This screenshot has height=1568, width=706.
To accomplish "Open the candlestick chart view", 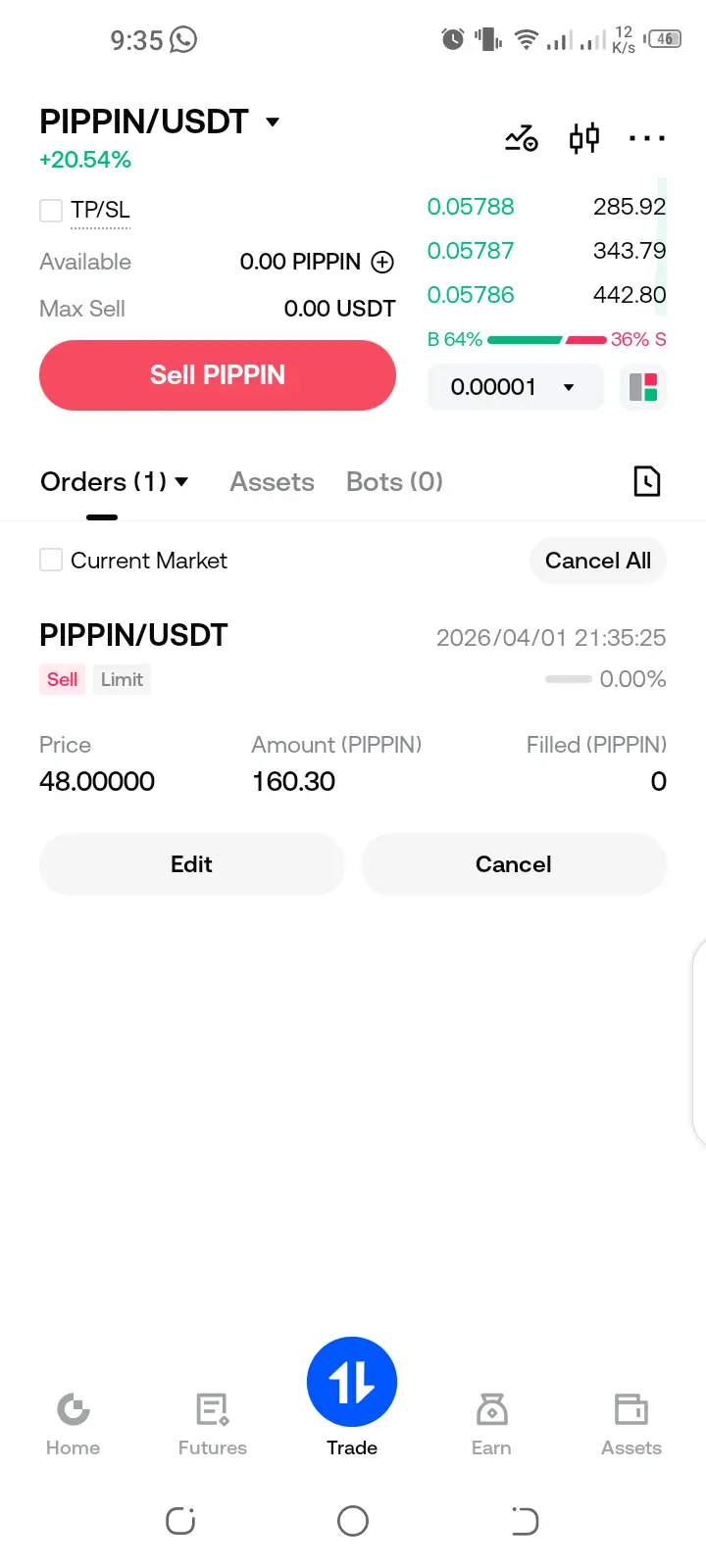I will click(584, 138).
